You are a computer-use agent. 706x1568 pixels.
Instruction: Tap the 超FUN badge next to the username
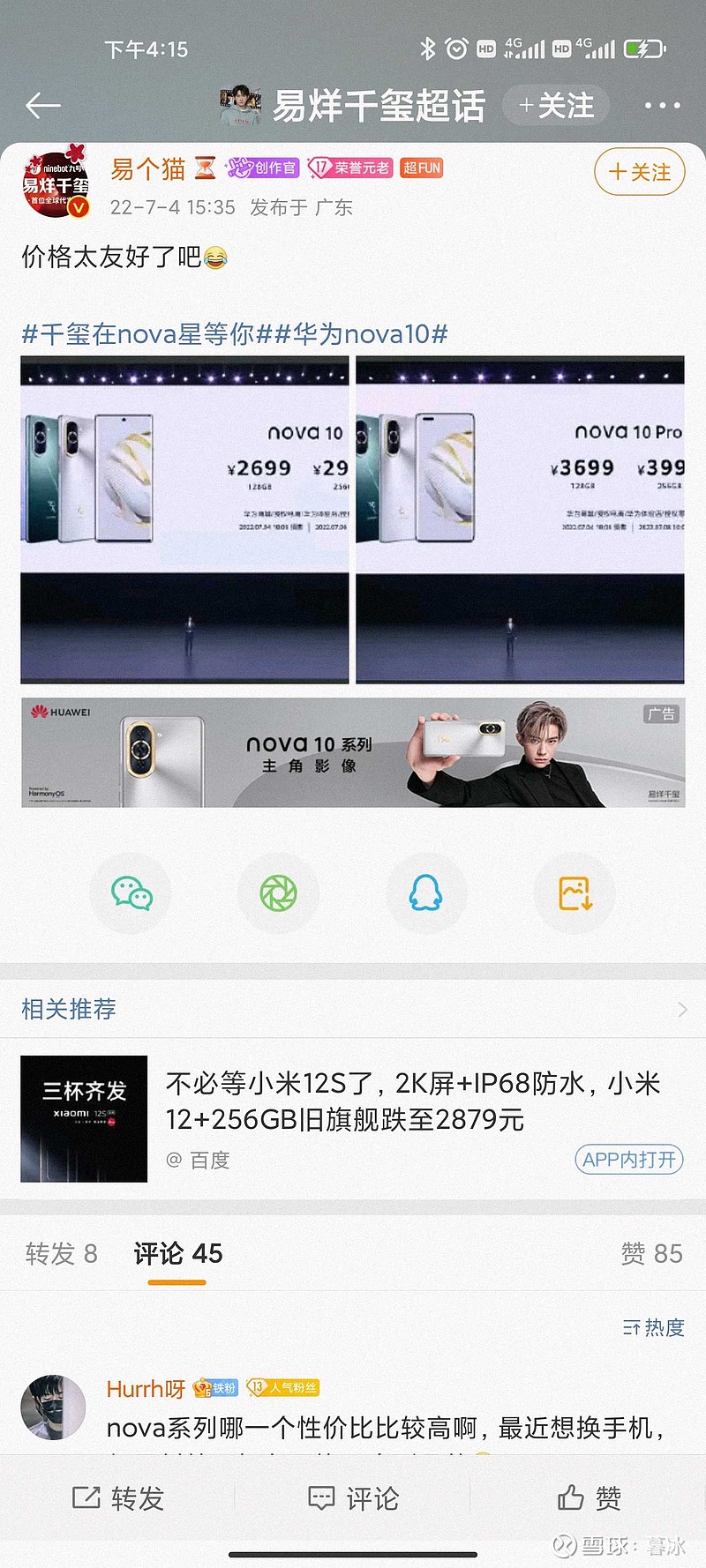[x=421, y=168]
